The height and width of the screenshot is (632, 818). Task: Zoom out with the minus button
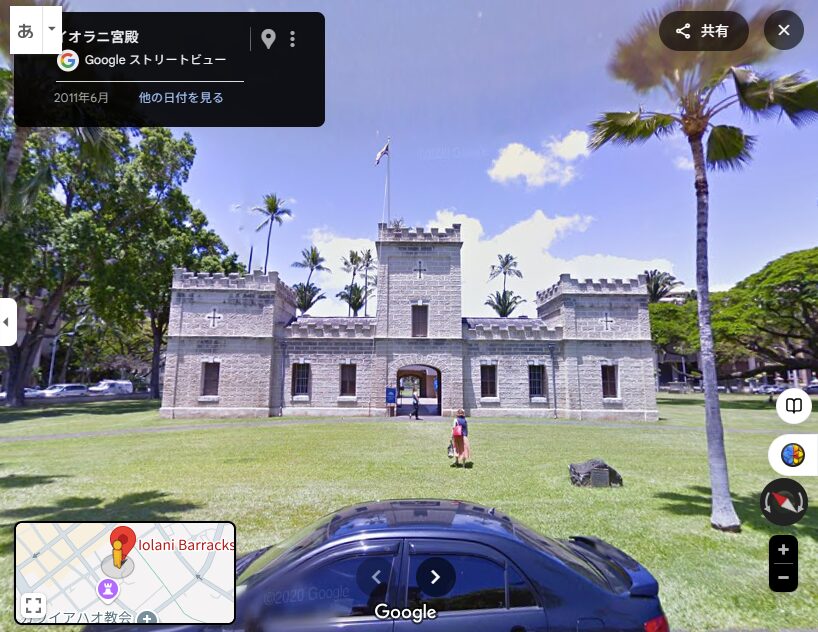tap(783, 577)
